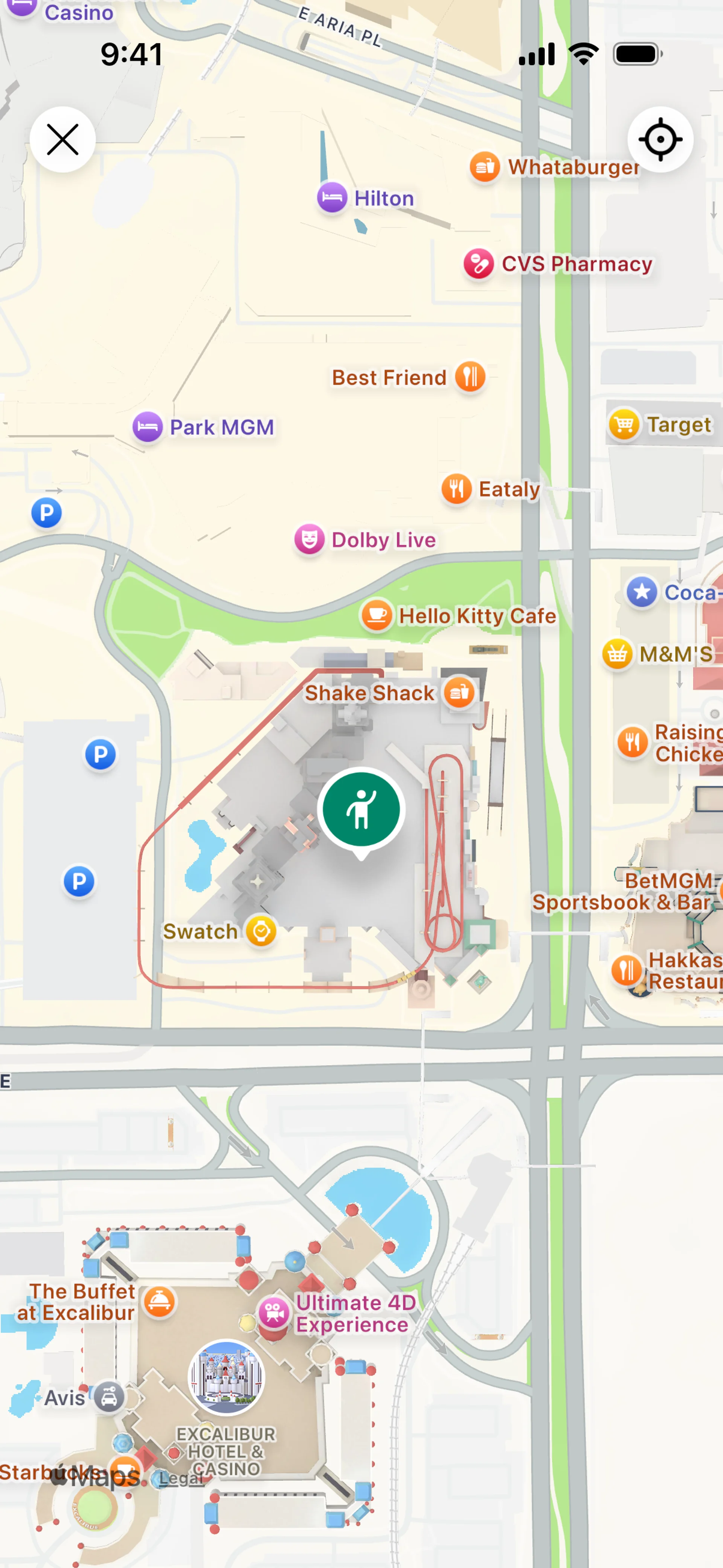723x1568 pixels.
Task: Close the map view
Action: coord(63,139)
